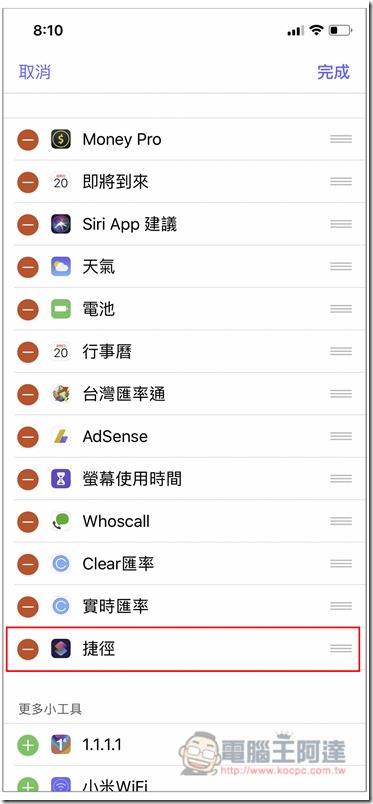
Task: Remove the 天氣 widget
Action: coord(28,267)
